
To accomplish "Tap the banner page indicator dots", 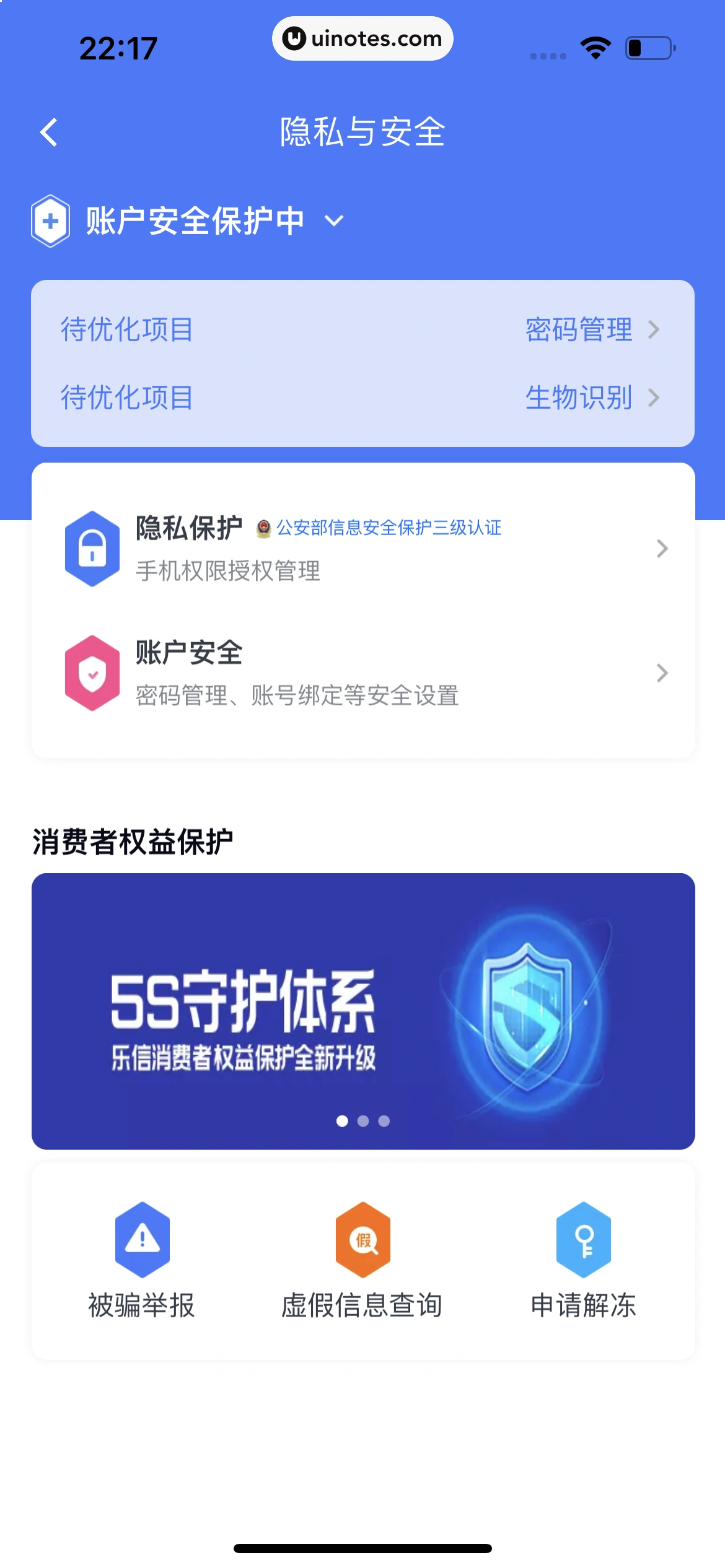I will (363, 1121).
